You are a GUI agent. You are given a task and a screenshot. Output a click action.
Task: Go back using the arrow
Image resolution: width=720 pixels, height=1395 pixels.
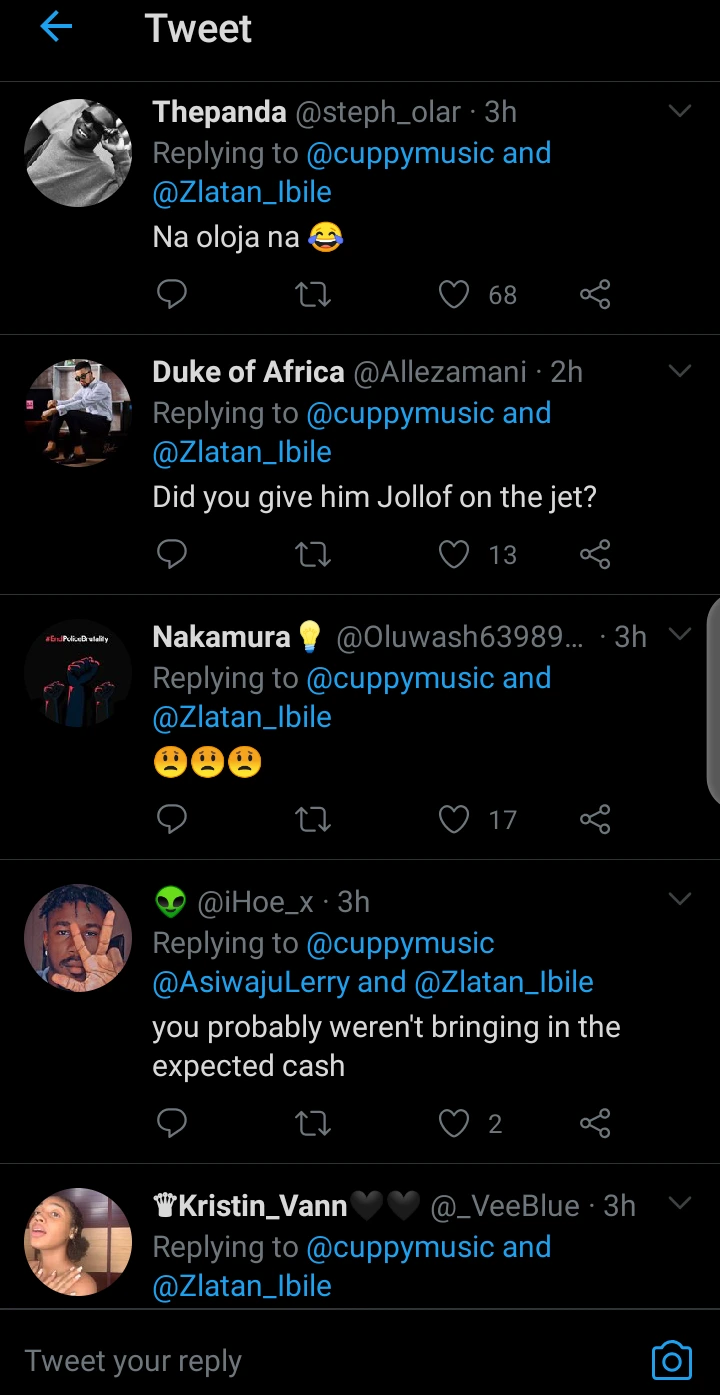(56, 28)
